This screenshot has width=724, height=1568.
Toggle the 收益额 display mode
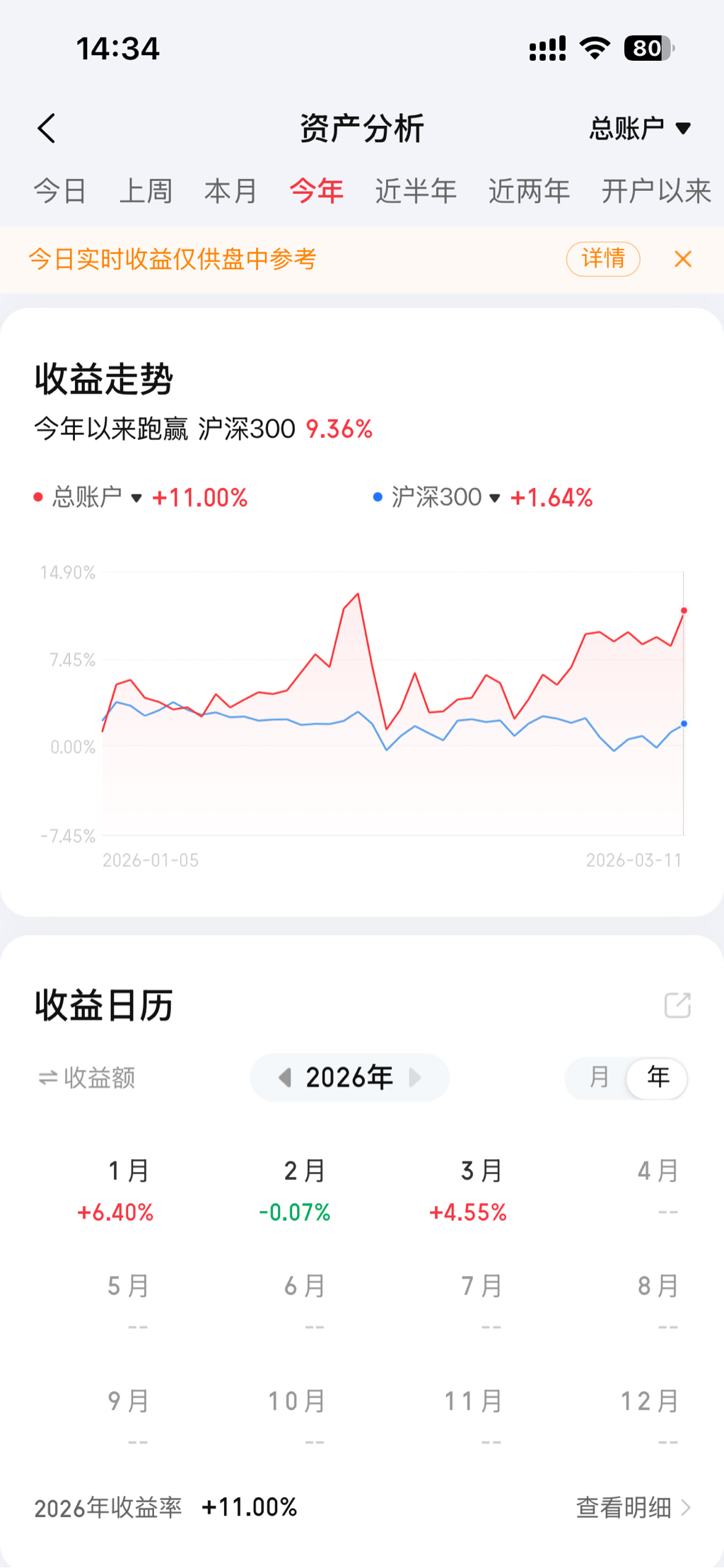coord(86,1078)
